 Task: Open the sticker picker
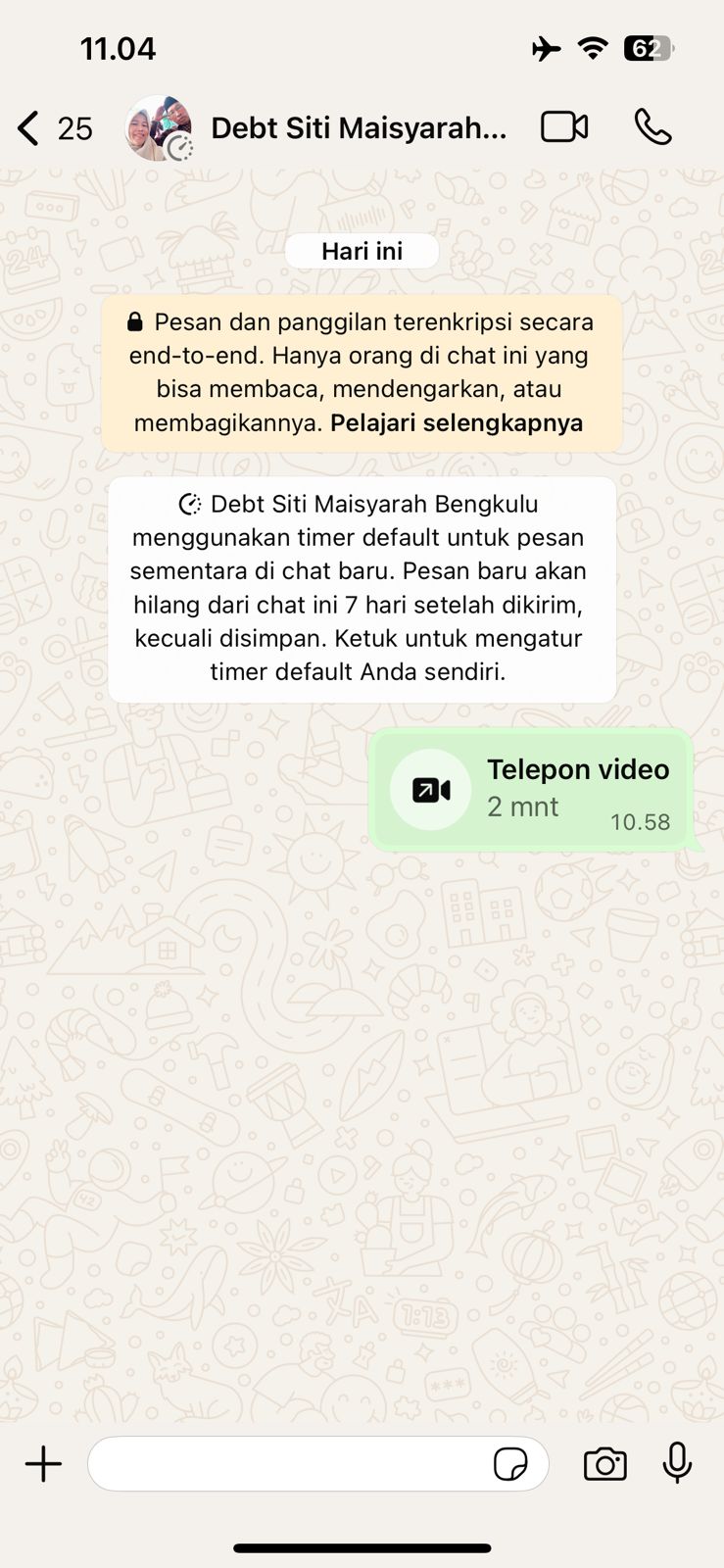pyautogui.click(x=510, y=1465)
